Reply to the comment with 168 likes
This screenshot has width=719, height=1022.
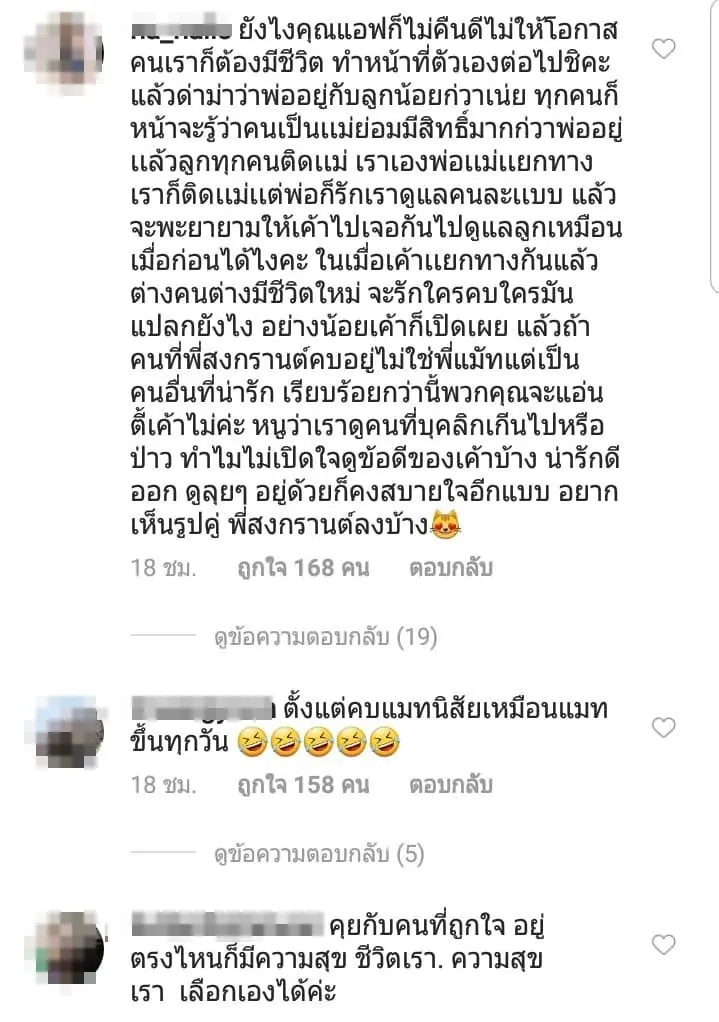coord(450,569)
